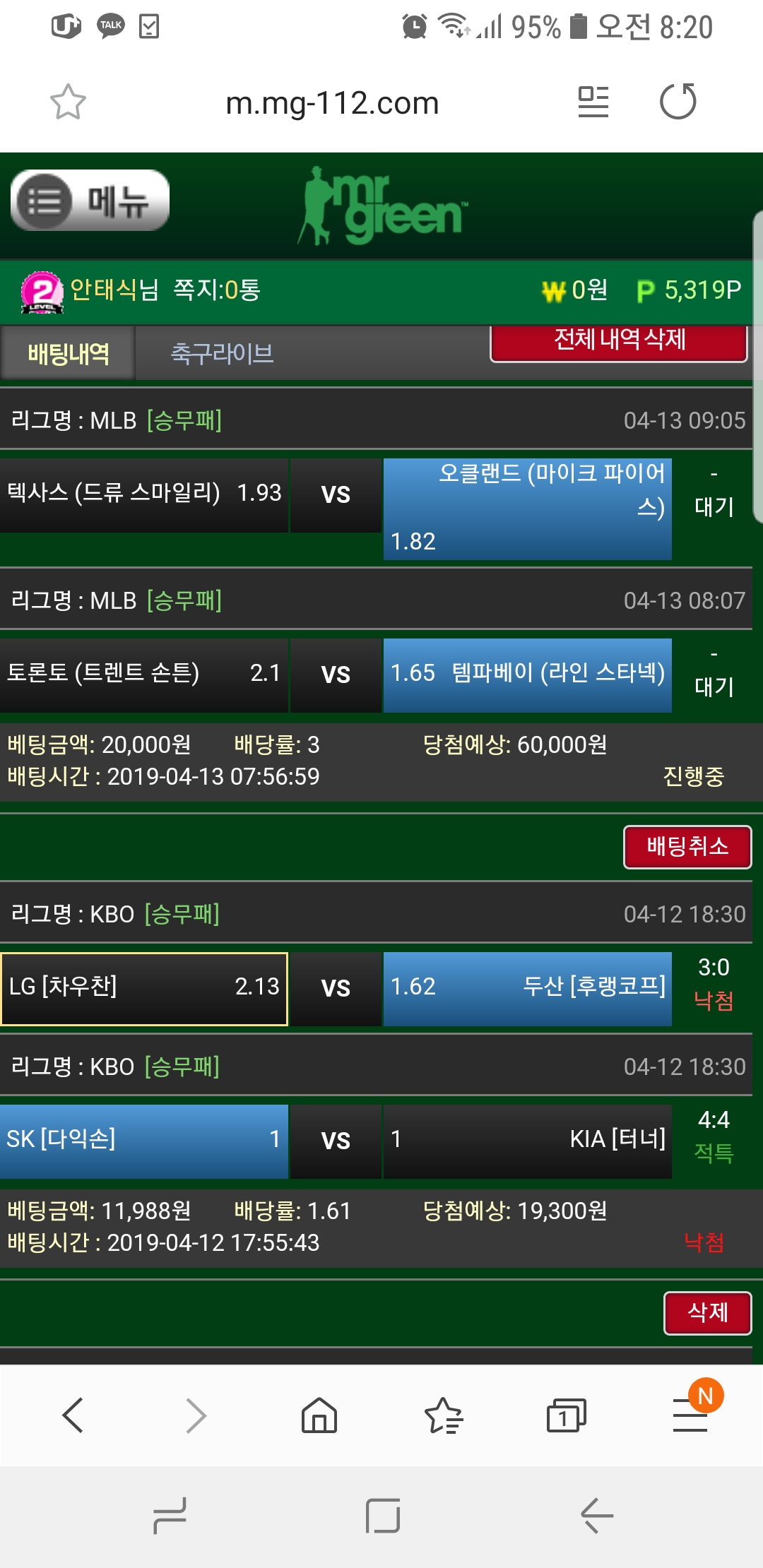Select the 배팅내역 tab
The image size is (763, 1568).
pyautogui.click(x=68, y=353)
